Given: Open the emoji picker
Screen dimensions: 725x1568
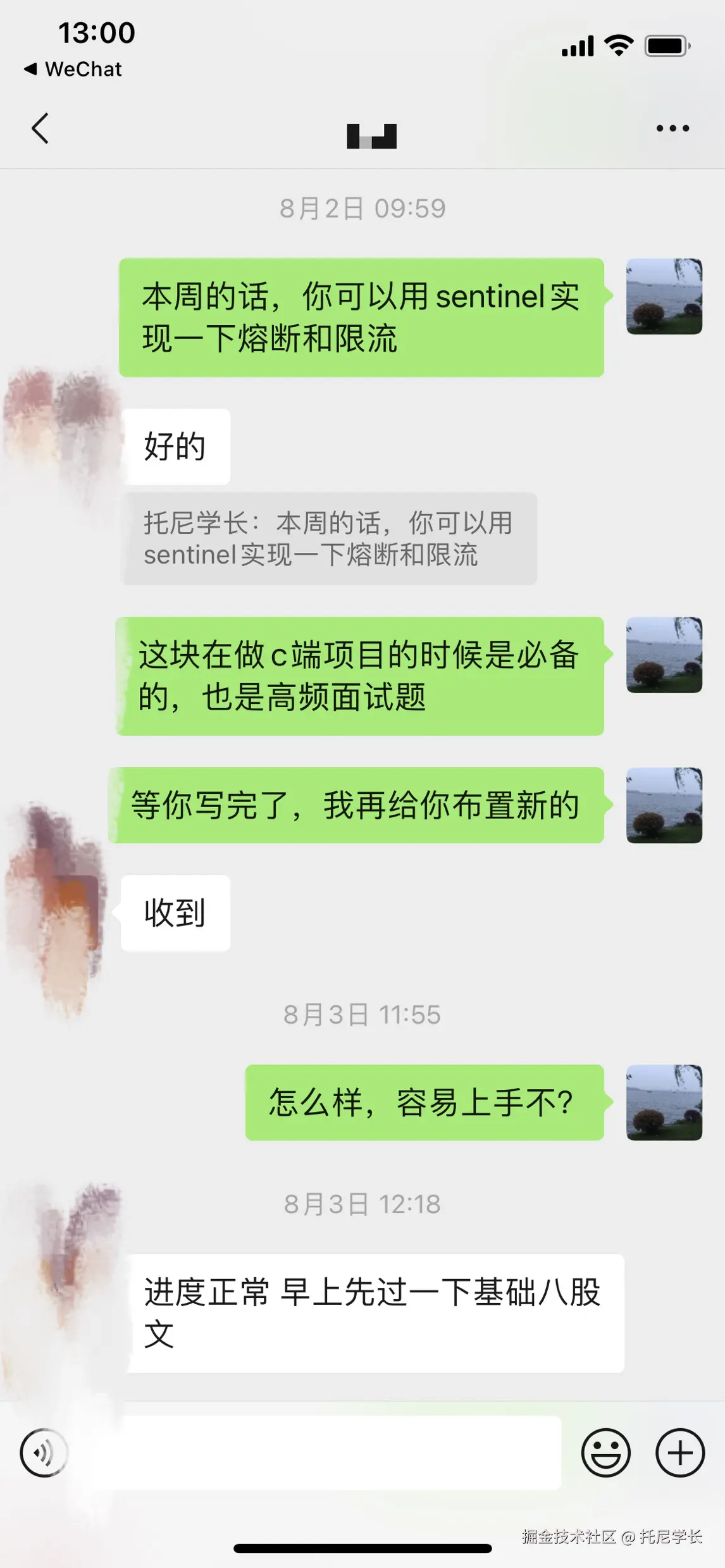Looking at the screenshot, I should click(607, 1452).
